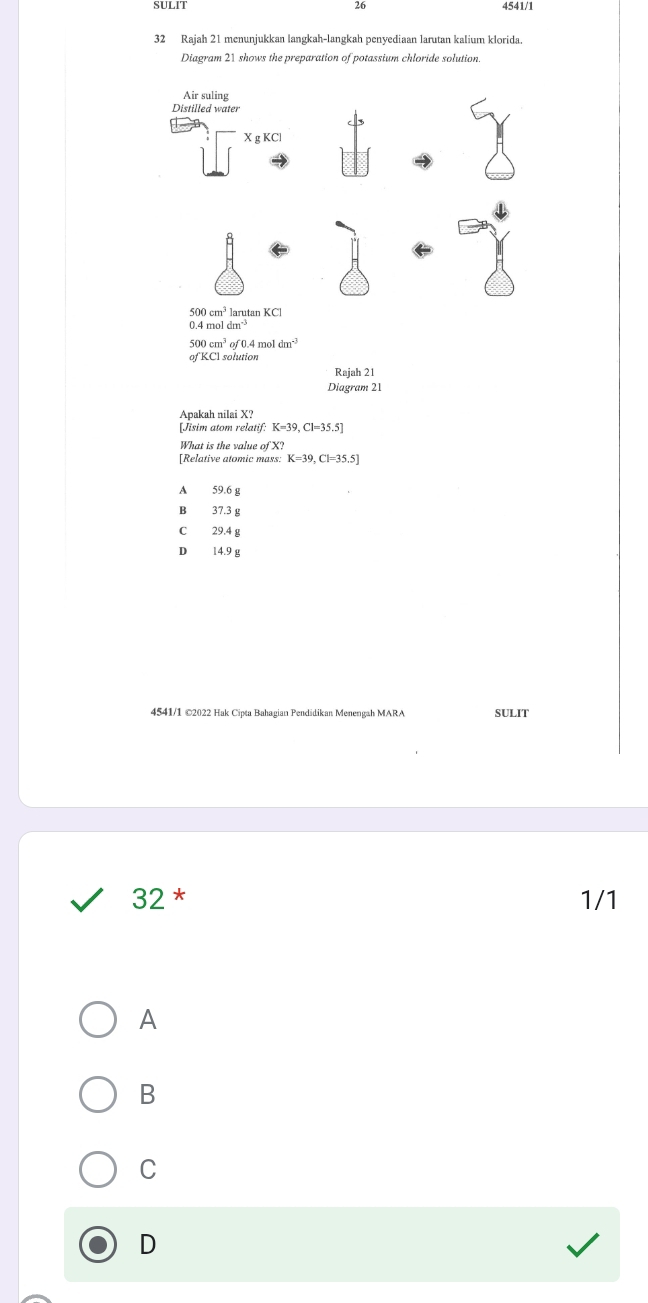Select answer option A
Image resolution: width=648 pixels, height=1303 pixels.
[x=98, y=1020]
